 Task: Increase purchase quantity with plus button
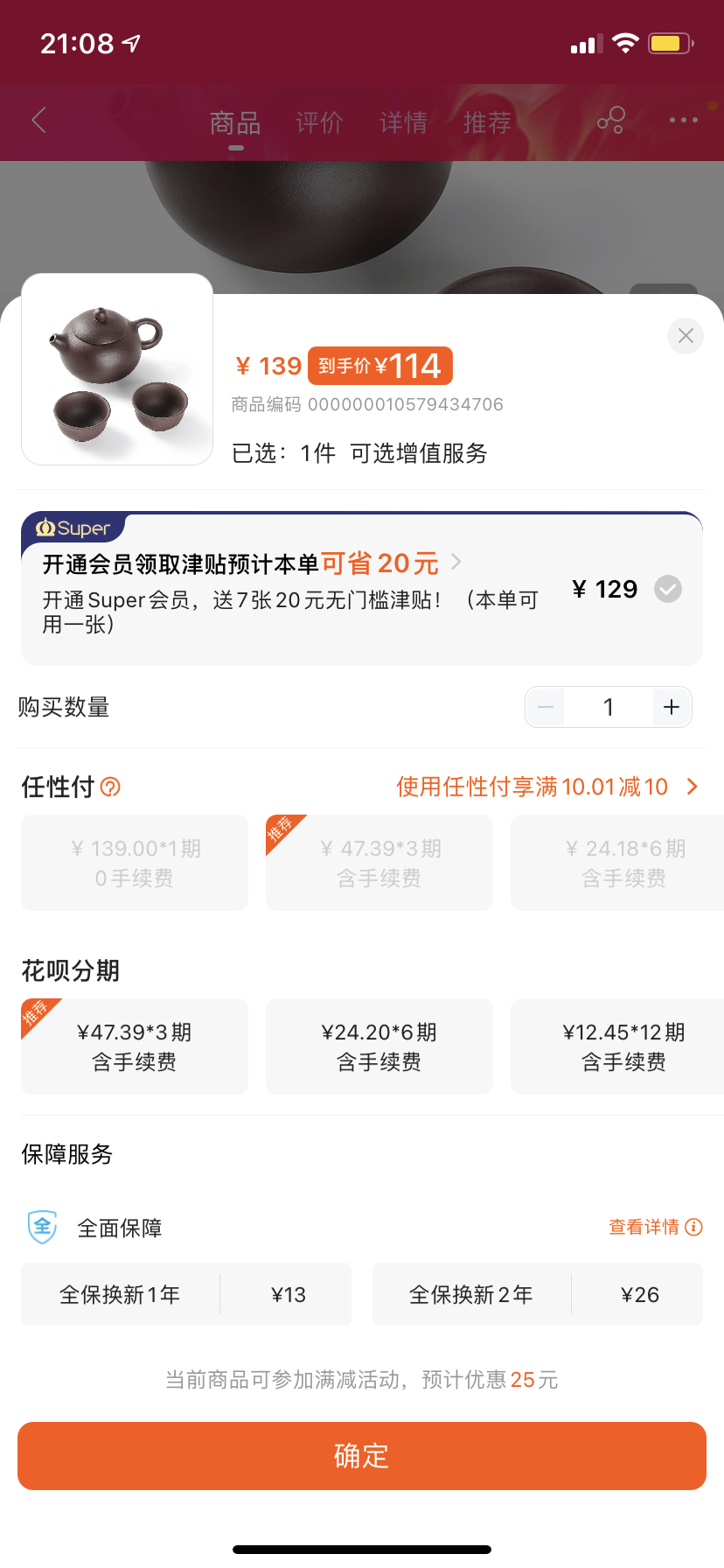point(672,707)
